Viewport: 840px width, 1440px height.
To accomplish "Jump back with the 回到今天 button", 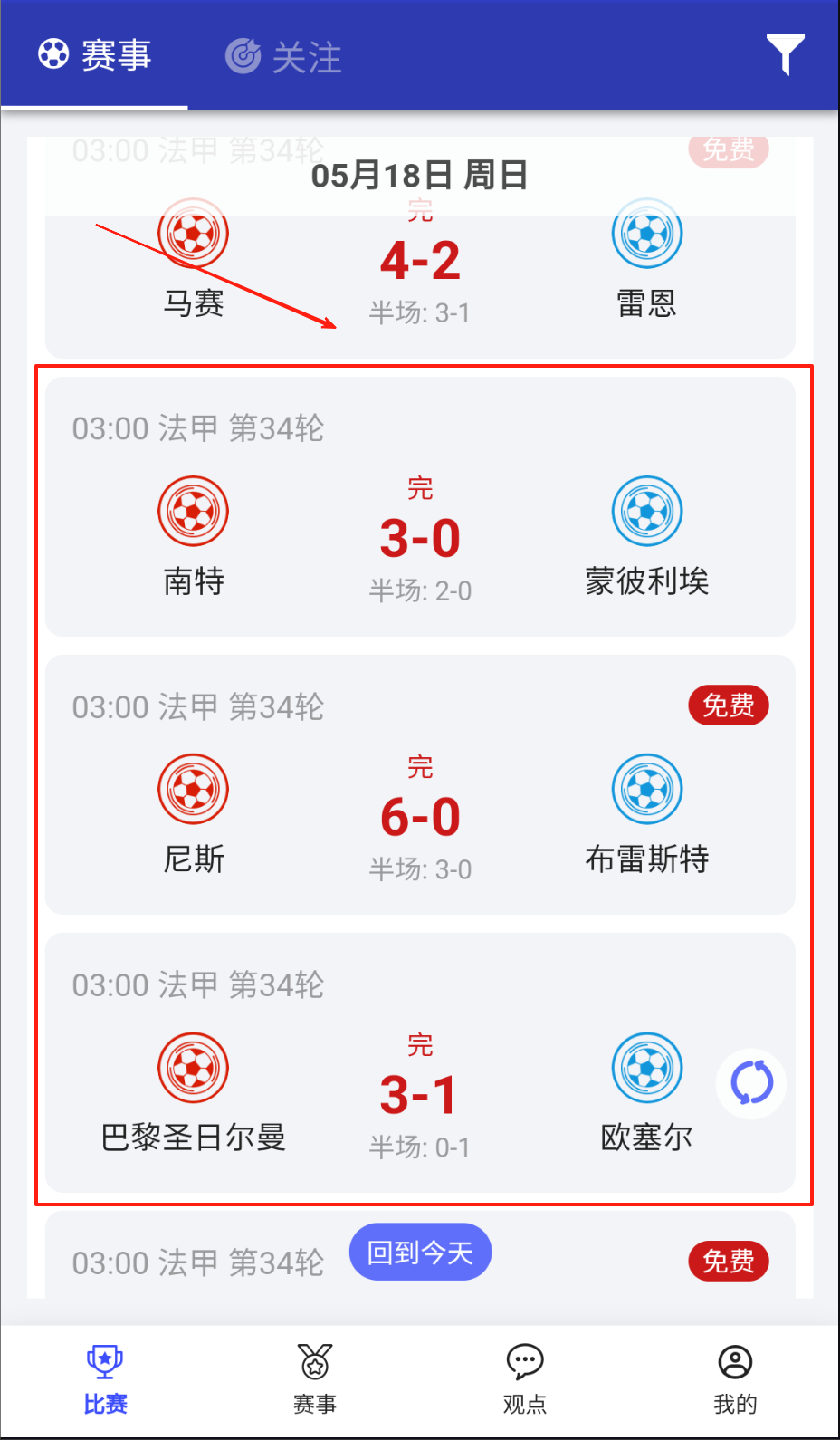I will pos(420,1253).
